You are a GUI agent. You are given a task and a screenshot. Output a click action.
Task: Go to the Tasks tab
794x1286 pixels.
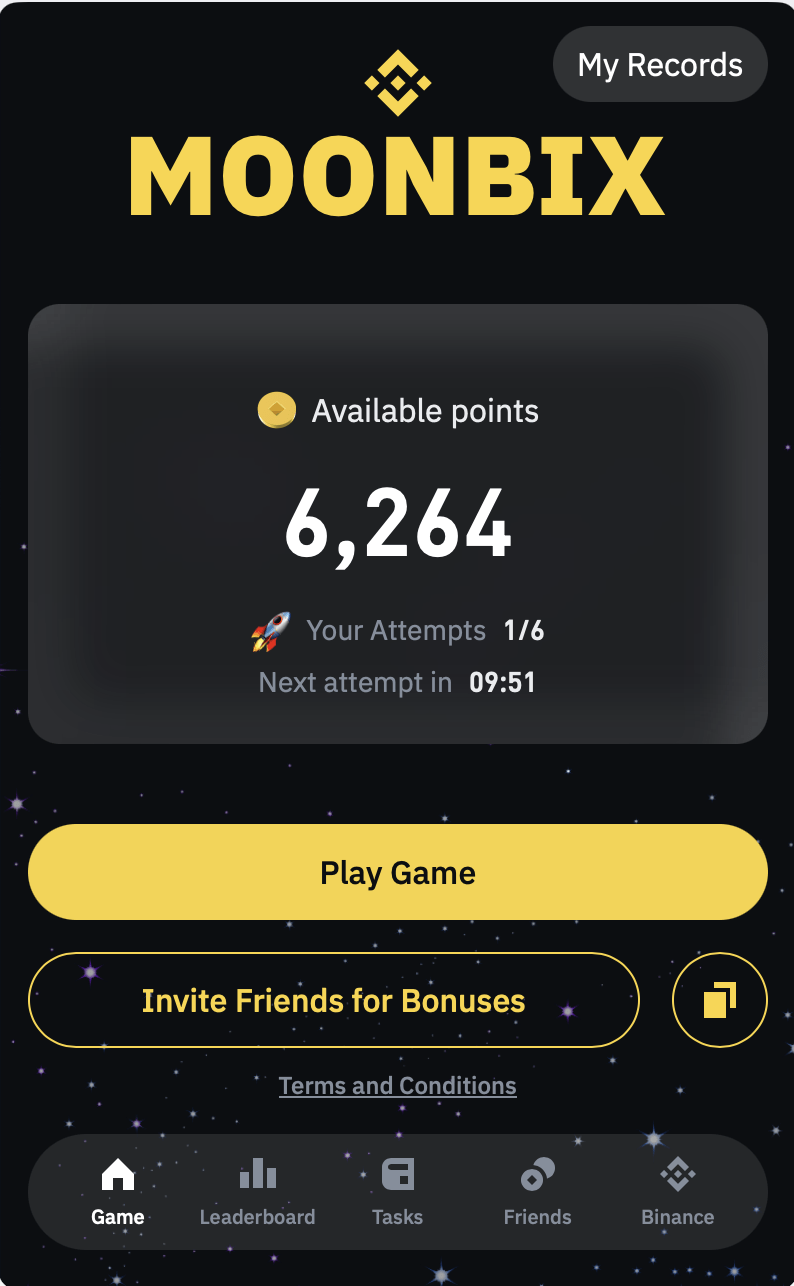tap(398, 1192)
